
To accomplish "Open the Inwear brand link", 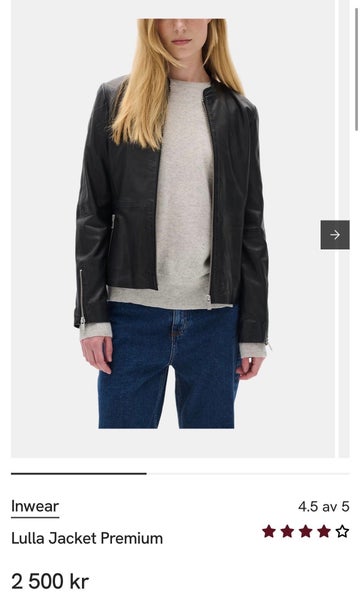I will point(35,507).
